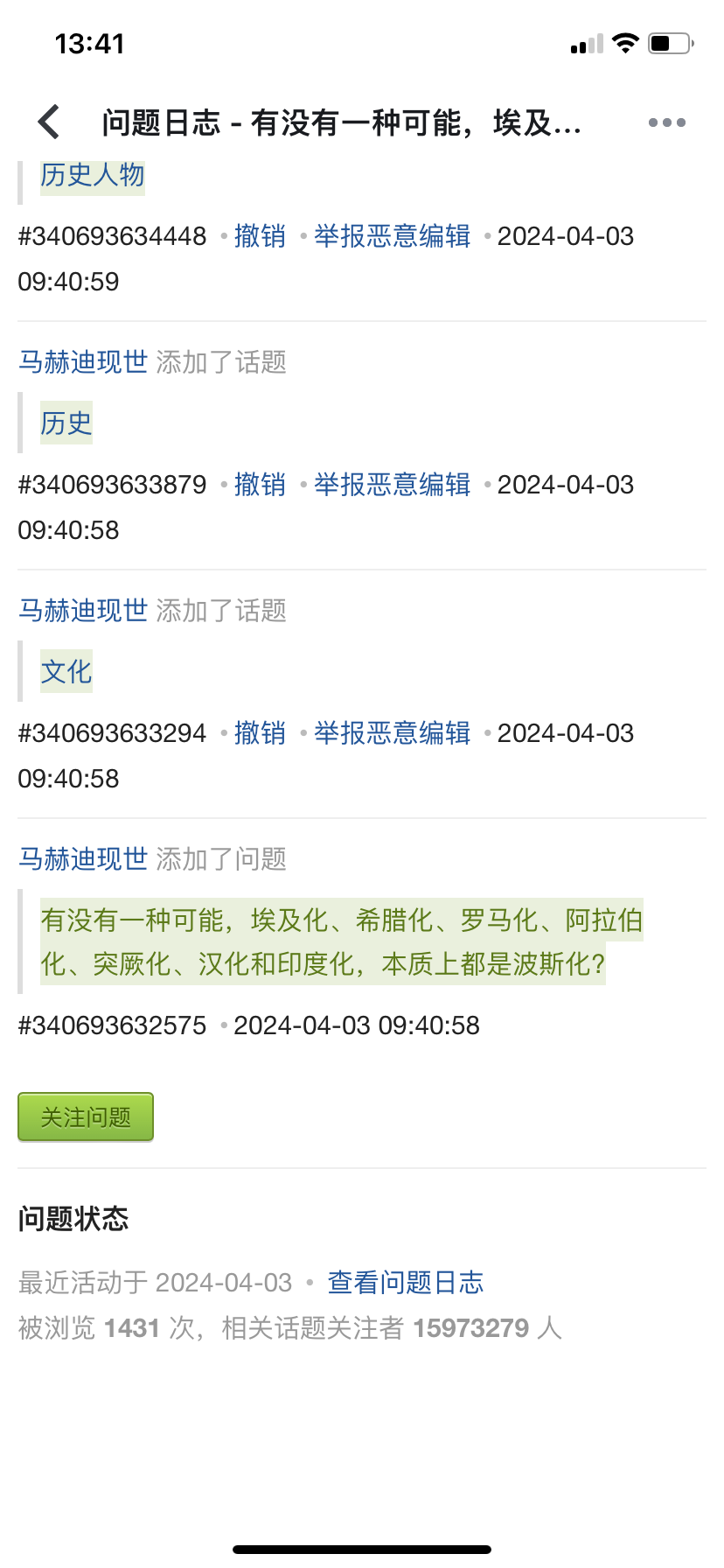Tap 举报恶意编辑 for entry #340693633879
724x1568 pixels.
pos(392,485)
